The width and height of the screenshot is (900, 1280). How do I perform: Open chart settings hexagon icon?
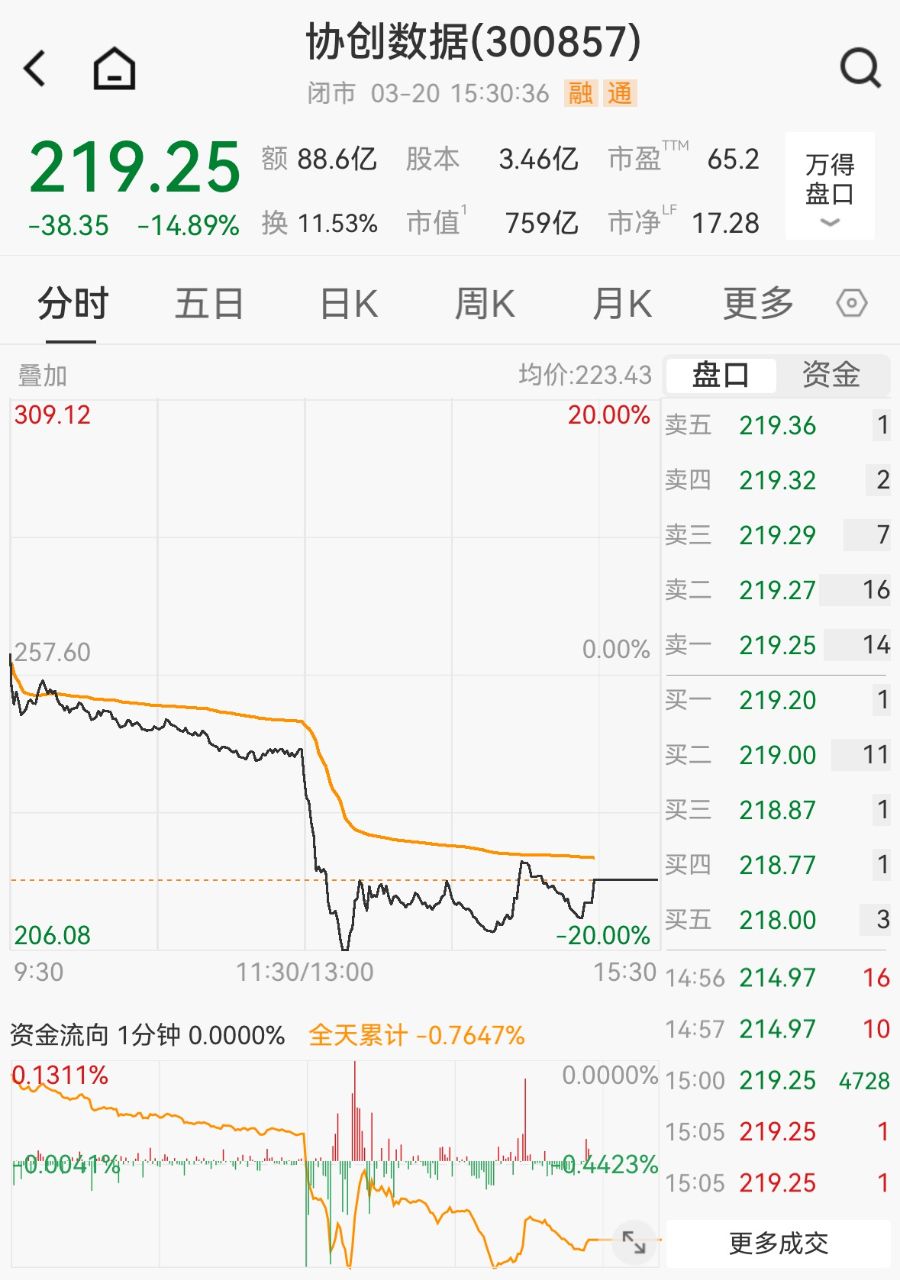pyautogui.click(x=852, y=304)
